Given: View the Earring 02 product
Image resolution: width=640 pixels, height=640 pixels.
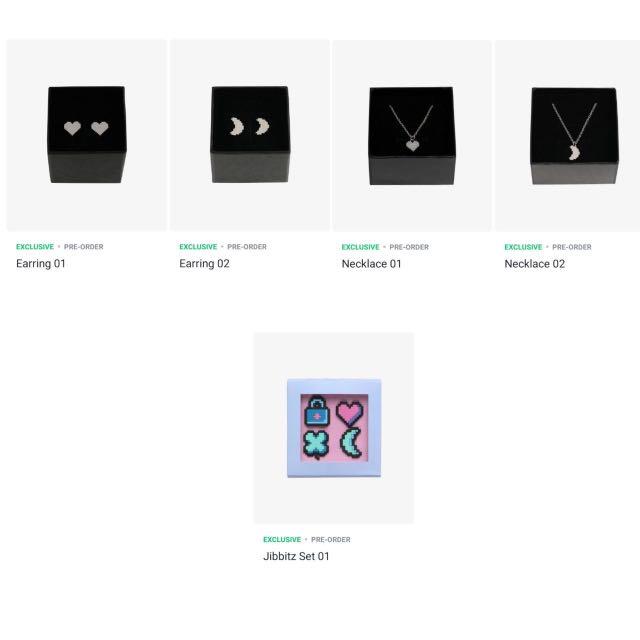Looking at the screenshot, I should point(249,135).
